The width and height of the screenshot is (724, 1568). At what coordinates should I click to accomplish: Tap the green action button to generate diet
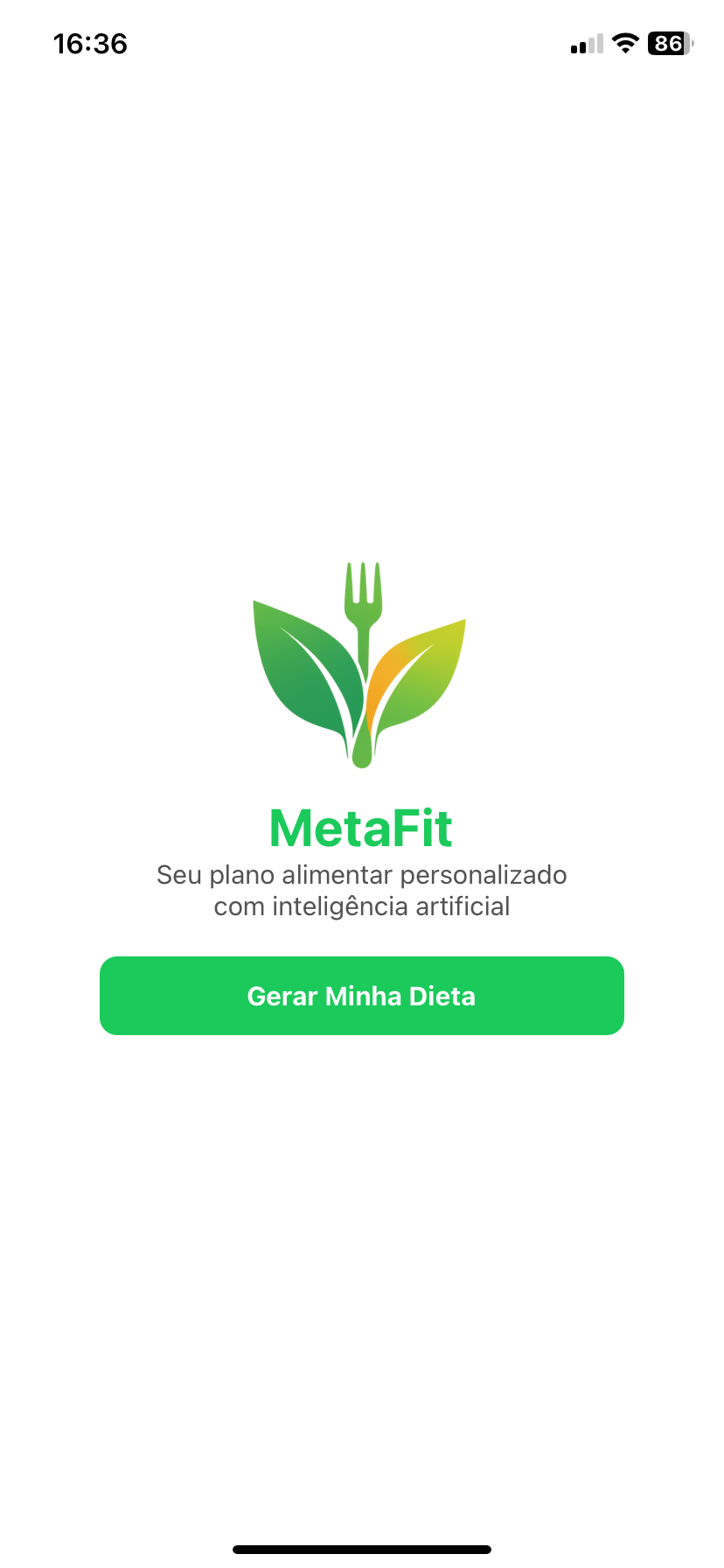pyautogui.click(x=361, y=996)
